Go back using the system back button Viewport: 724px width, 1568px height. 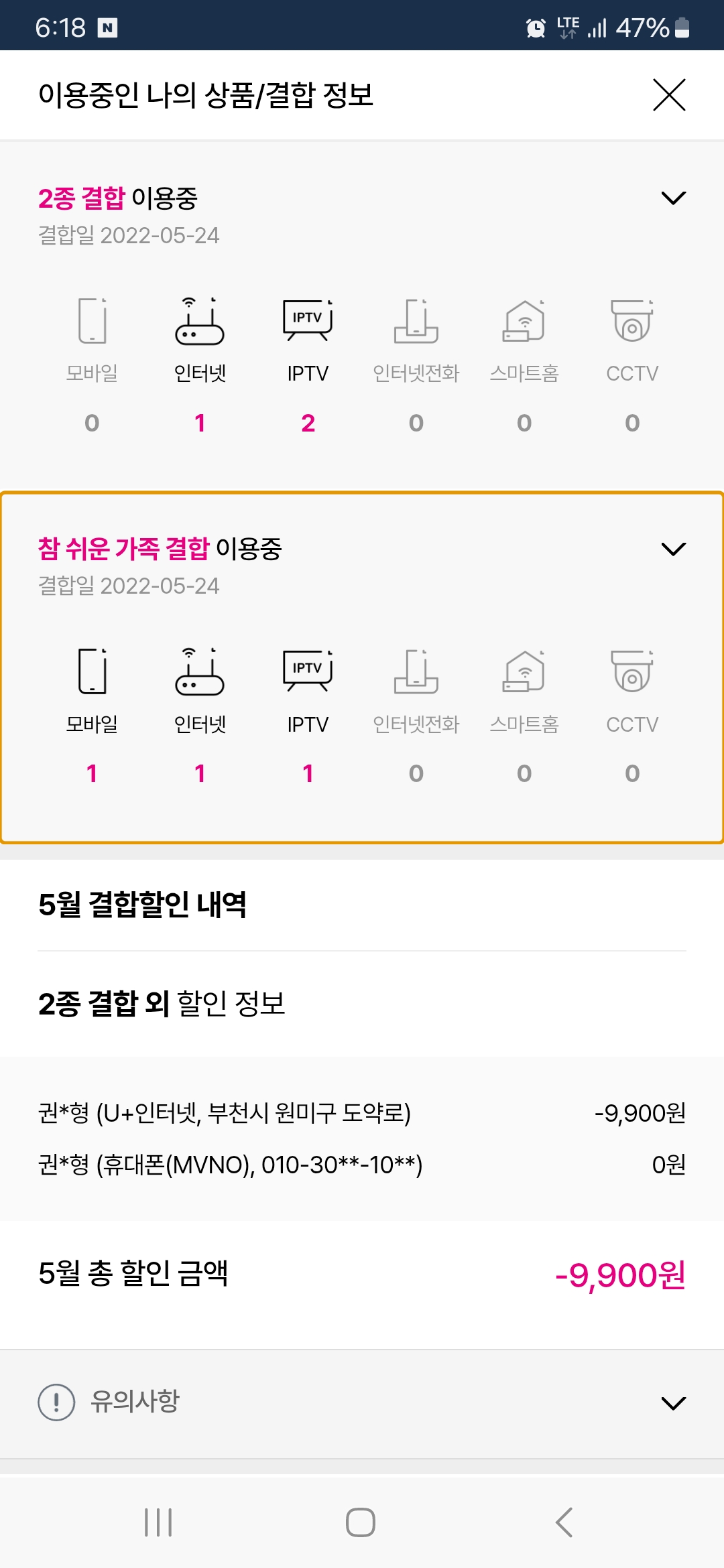(564, 1522)
